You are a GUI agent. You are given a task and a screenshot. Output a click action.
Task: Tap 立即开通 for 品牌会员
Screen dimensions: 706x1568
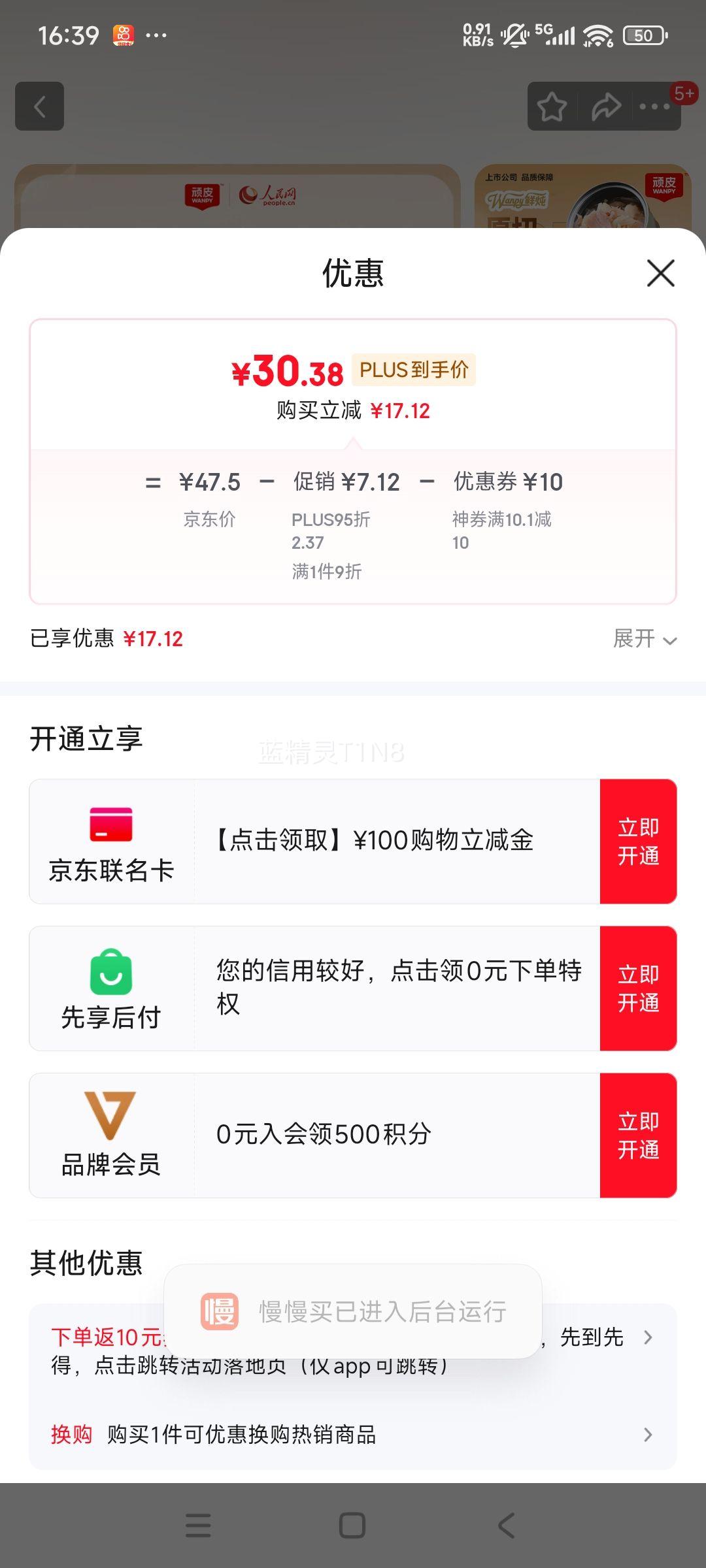point(638,1135)
